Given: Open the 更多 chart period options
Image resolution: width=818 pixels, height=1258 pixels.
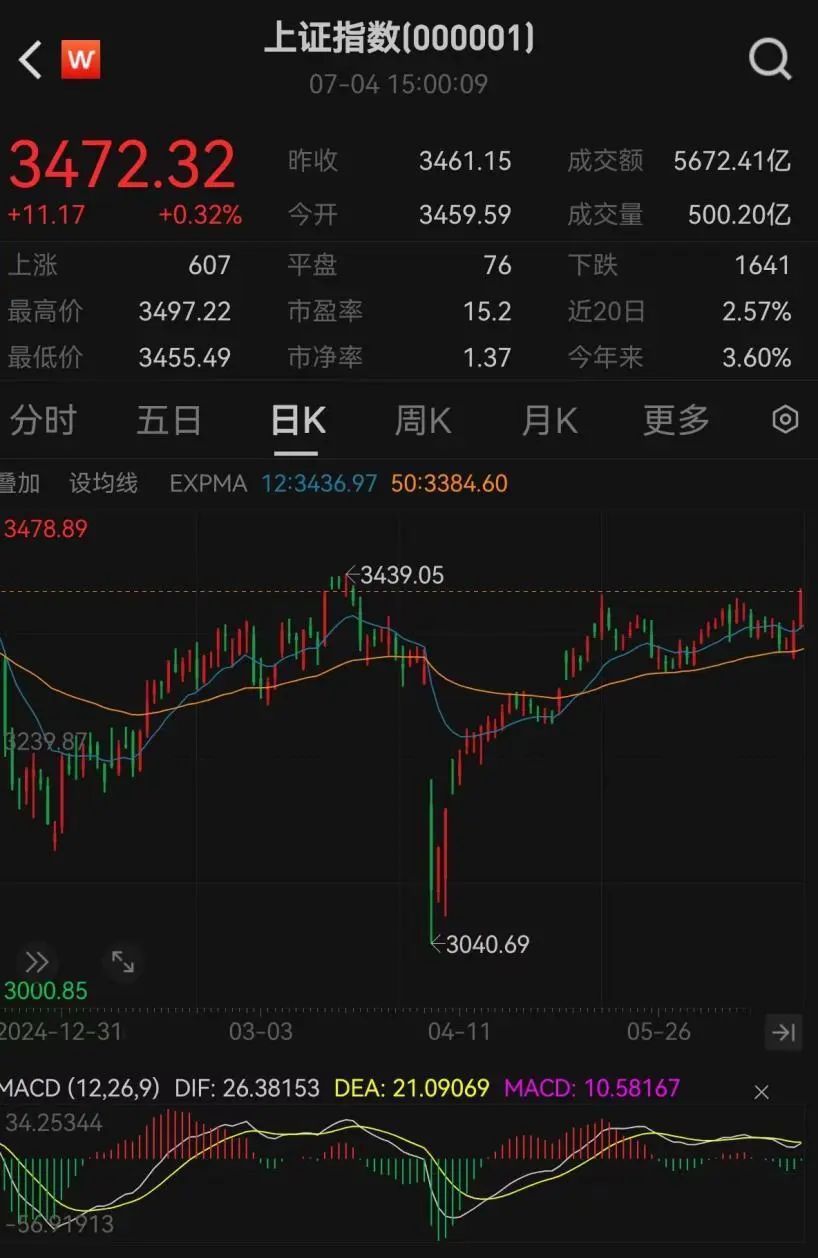Looking at the screenshot, I should (x=676, y=421).
